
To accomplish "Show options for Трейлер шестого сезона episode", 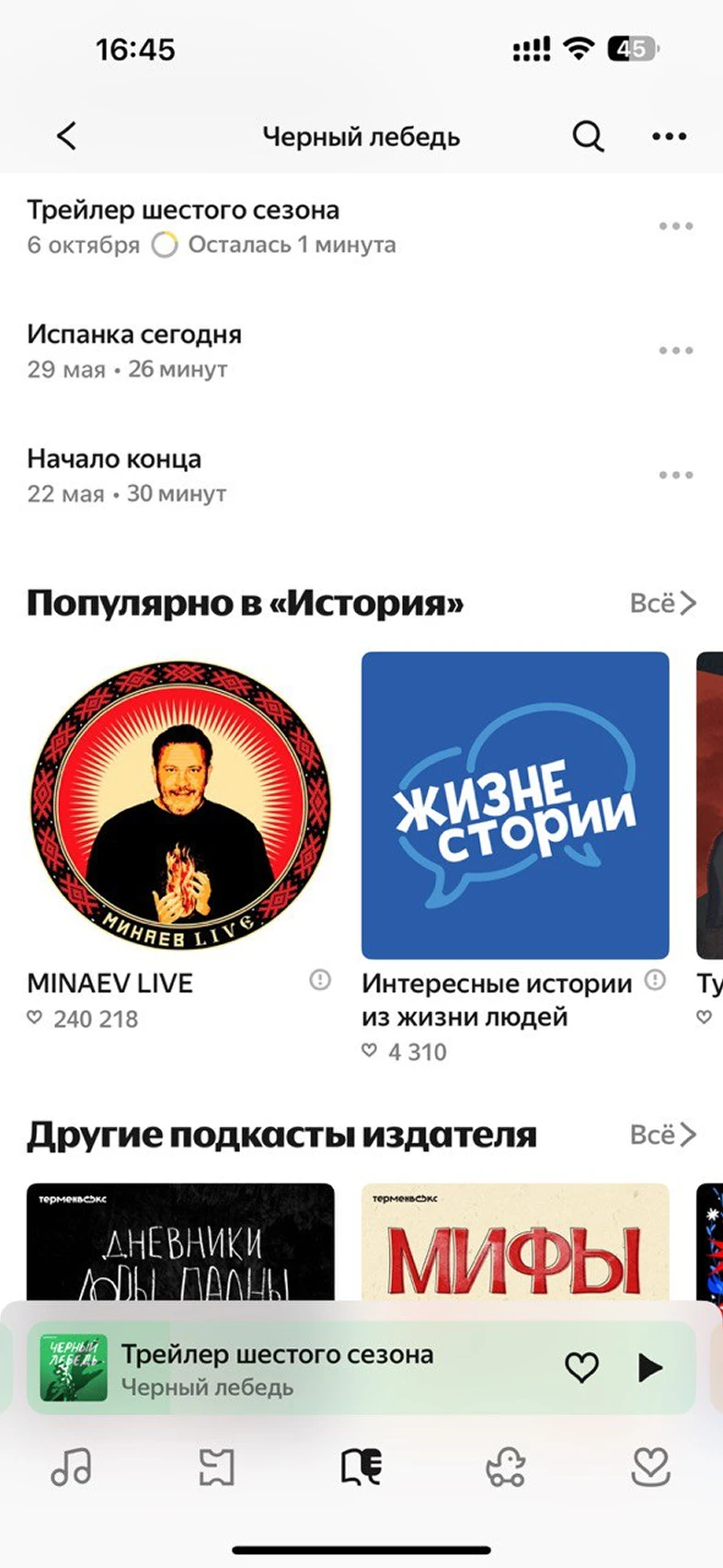I will [675, 226].
